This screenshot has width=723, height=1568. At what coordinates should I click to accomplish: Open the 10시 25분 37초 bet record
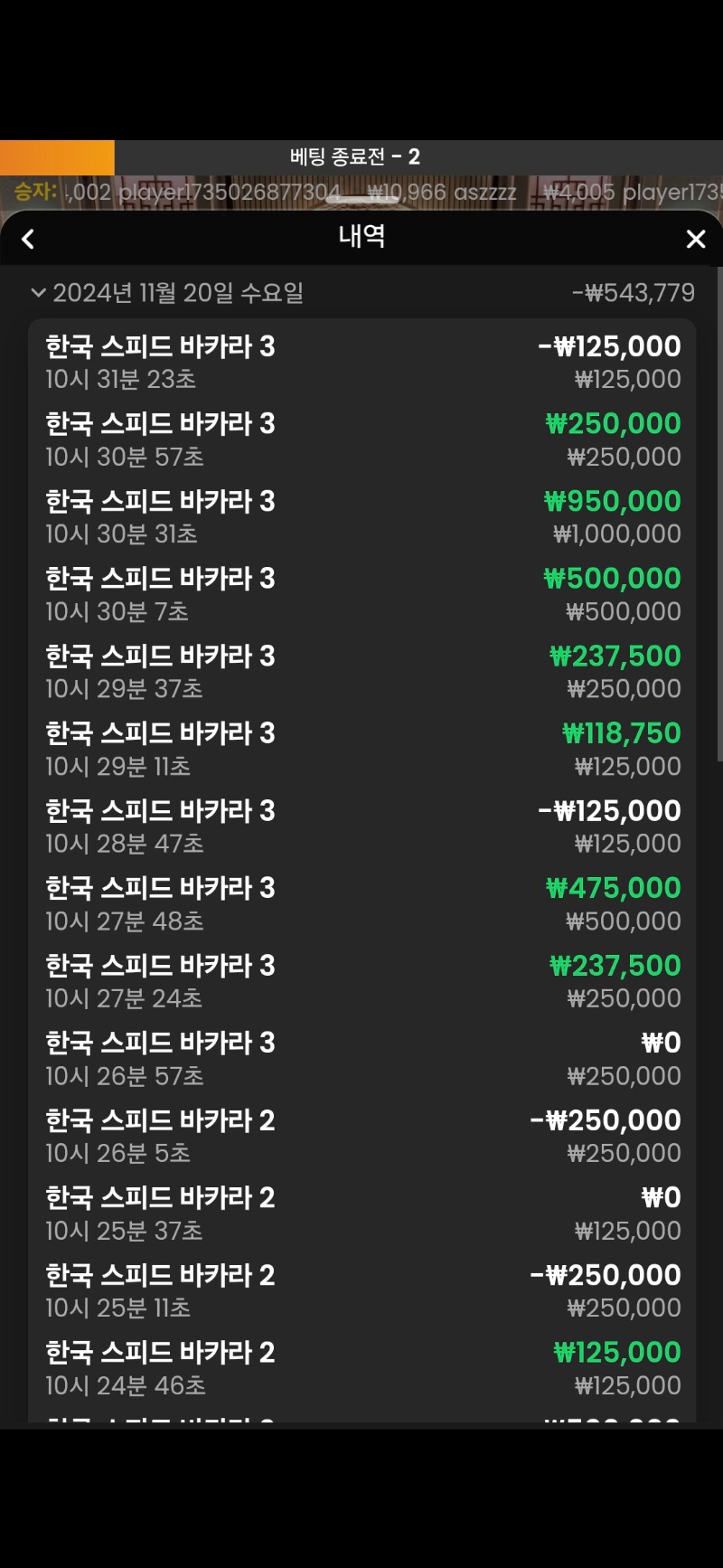pos(361,1213)
